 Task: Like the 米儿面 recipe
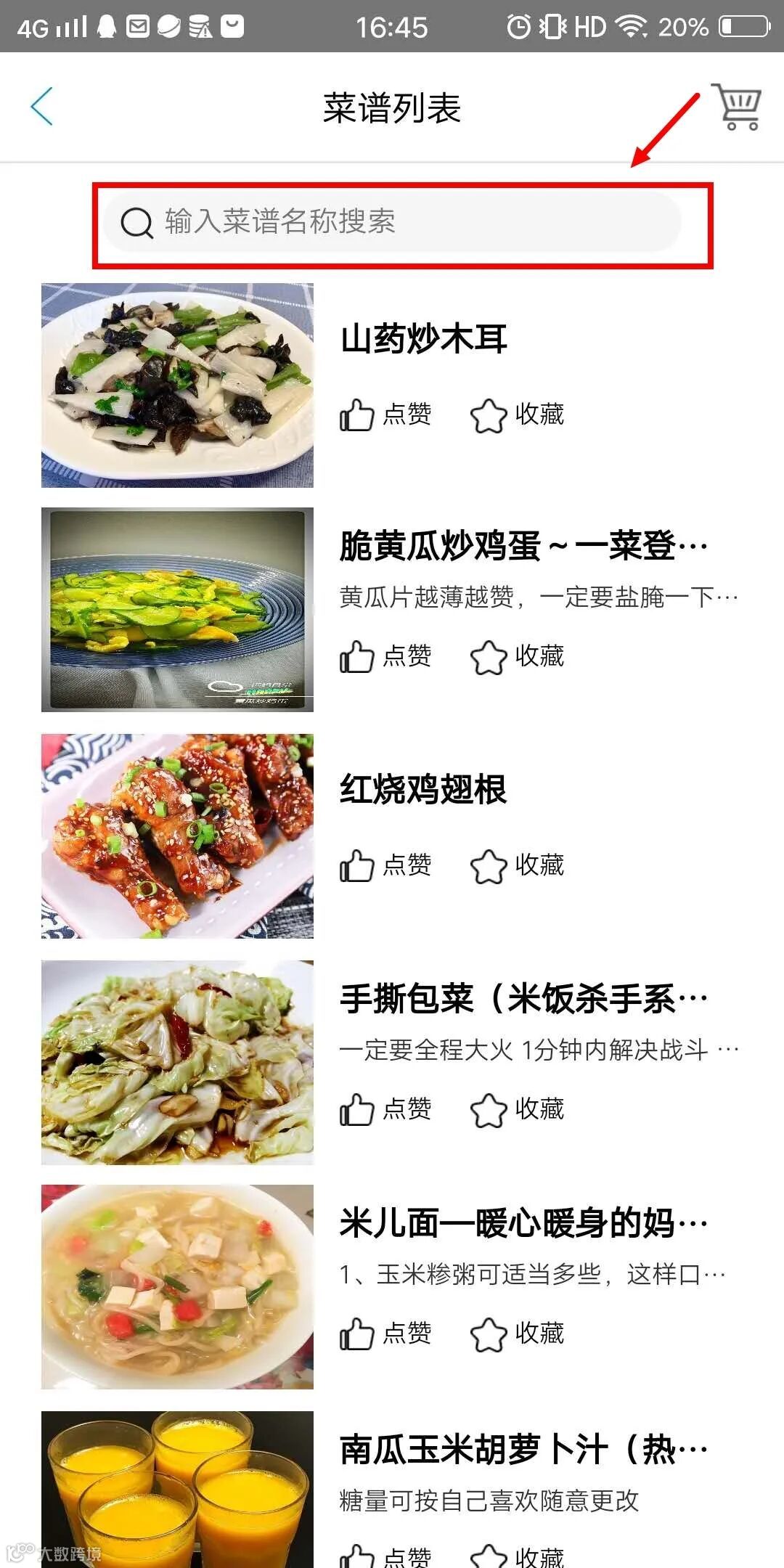[385, 1334]
